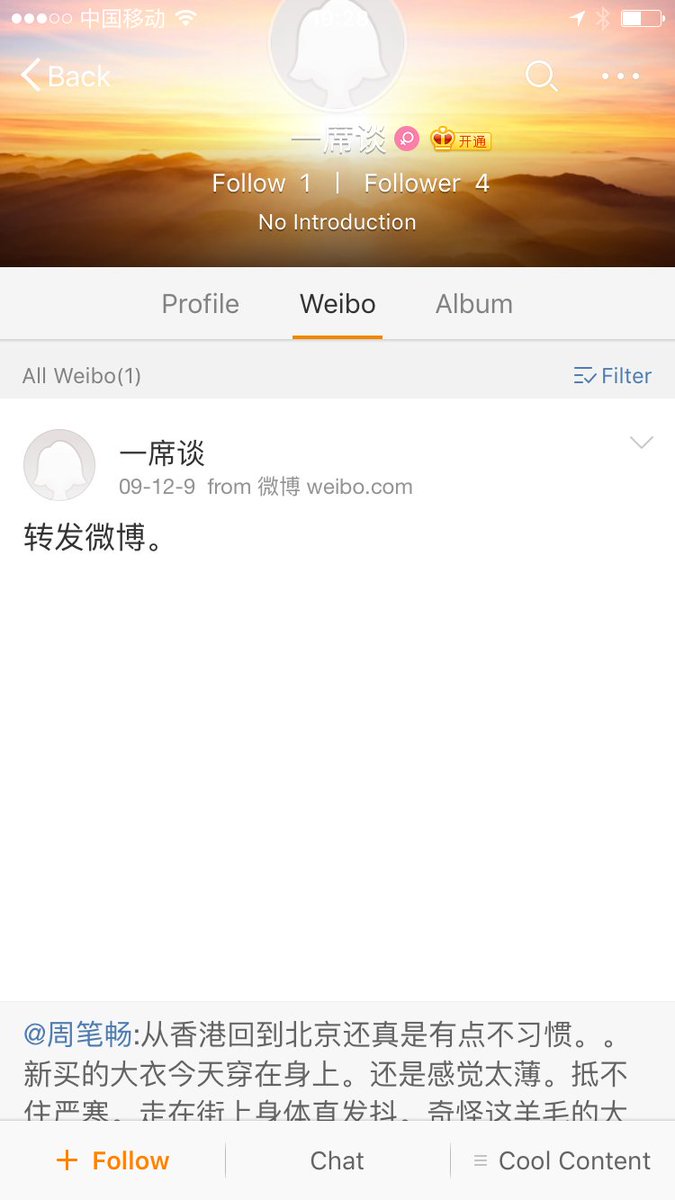The width and height of the screenshot is (675, 1200).
Task: Tap the 开通 membership crown badge
Action: [461, 140]
